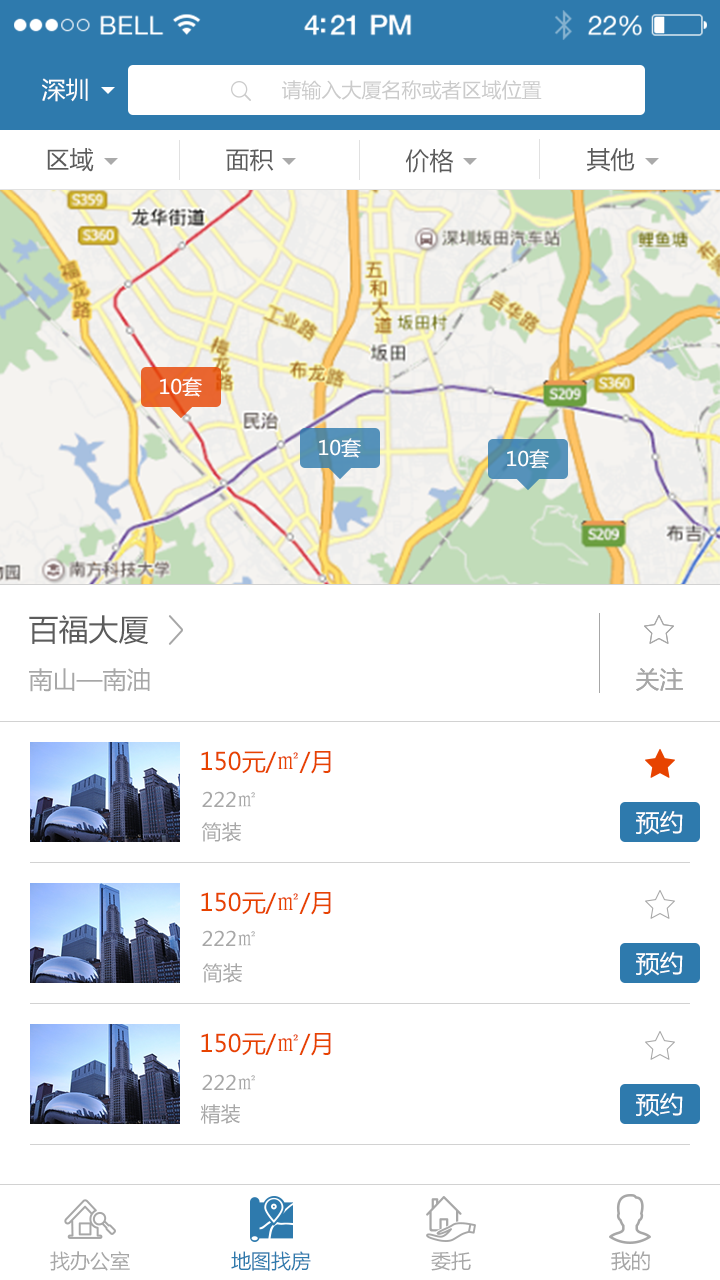This screenshot has width=720, height=1280.
Task: Open the 精装 office listing
Action: click(300, 1075)
